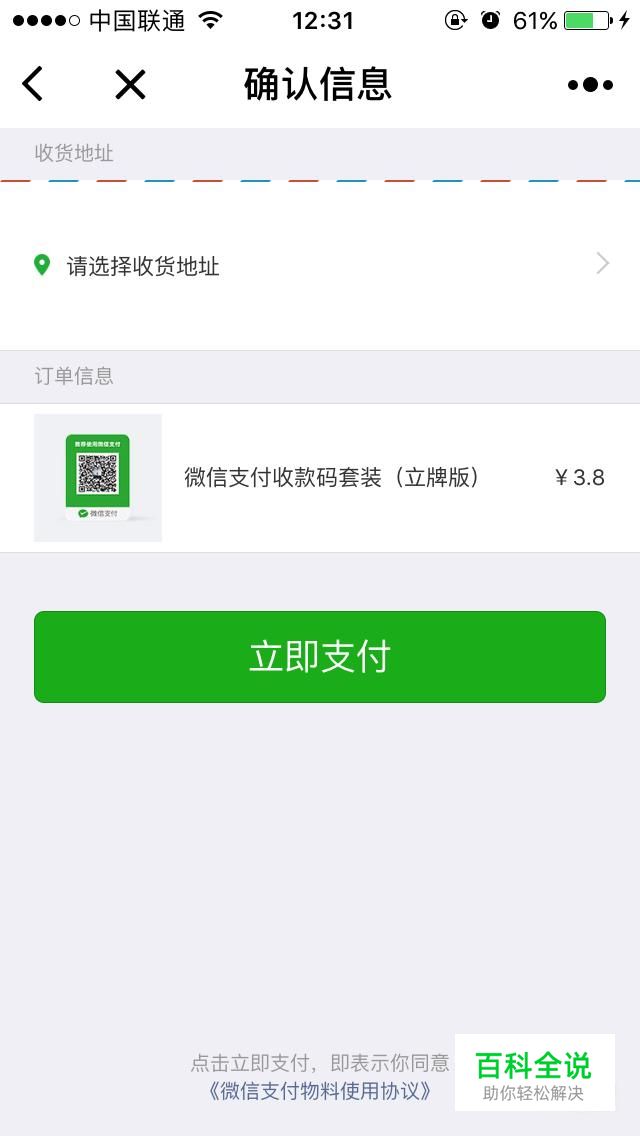The height and width of the screenshot is (1136, 640).
Task: Close the page with the X icon
Action: [130, 85]
